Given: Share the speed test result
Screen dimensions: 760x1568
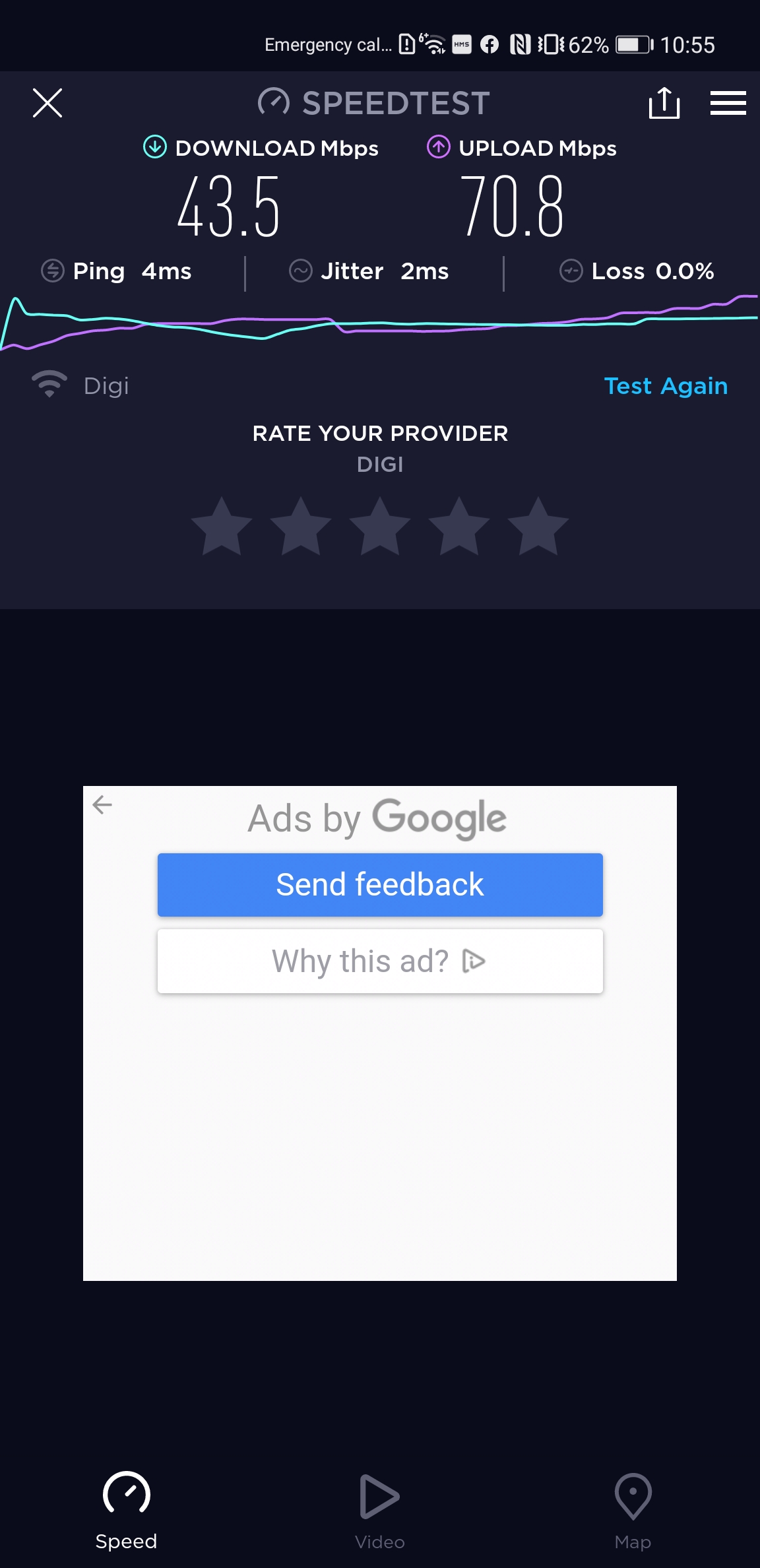Looking at the screenshot, I should click(x=664, y=103).
